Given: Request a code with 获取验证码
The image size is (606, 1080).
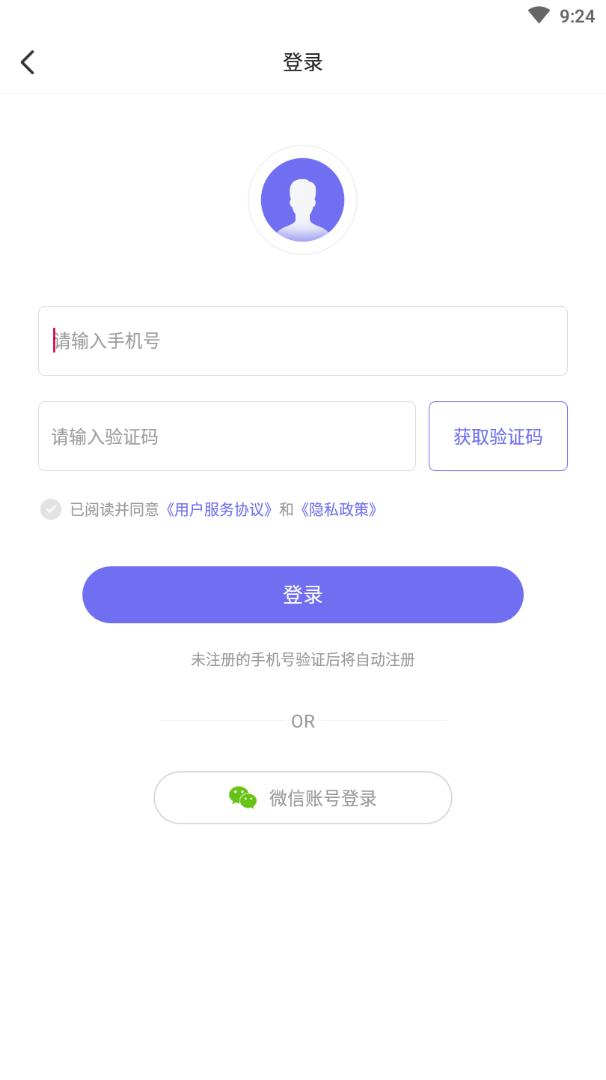Looking at the screenshot, I should (x=498, y=436).
